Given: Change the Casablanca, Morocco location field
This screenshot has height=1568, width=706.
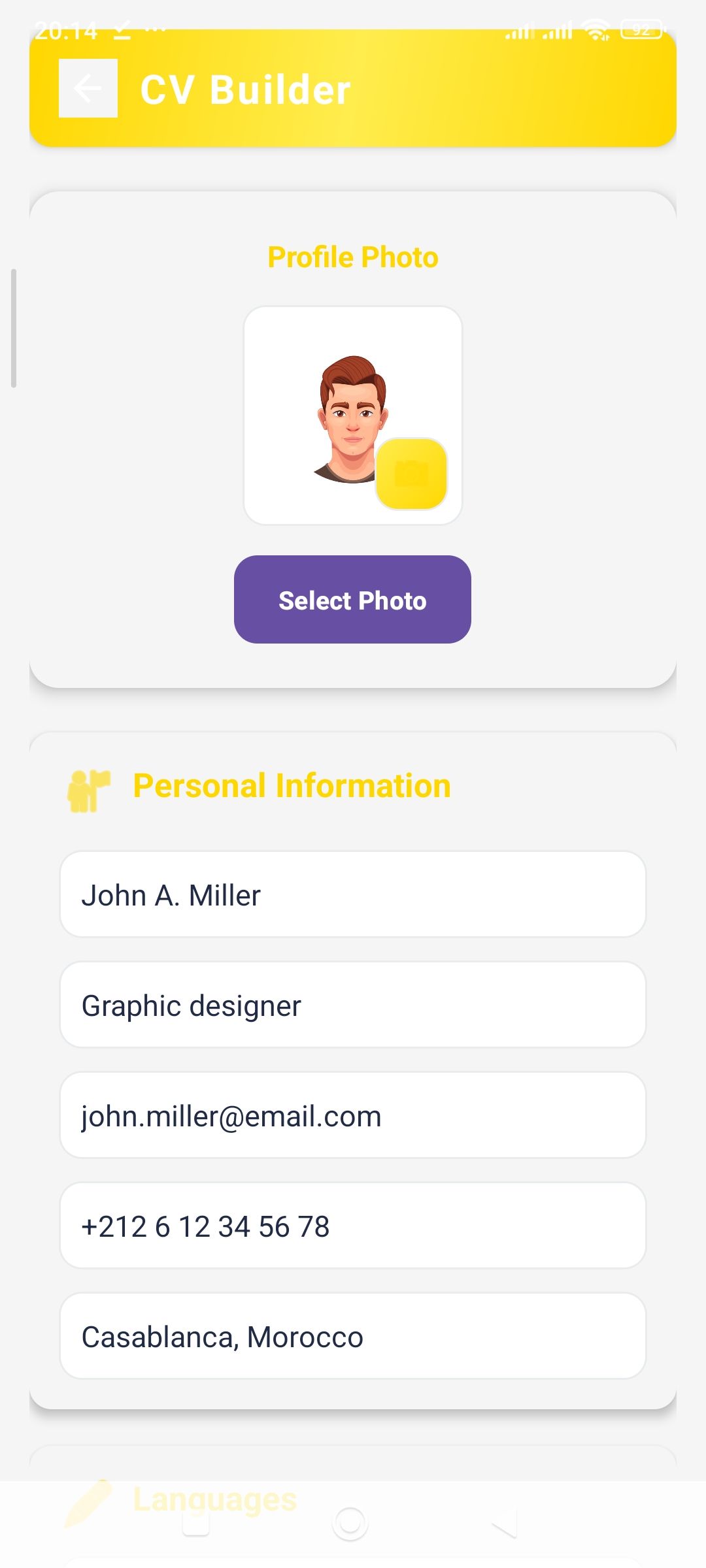Looking at the screenshot, I should pyautogui.click(x=353, y=1336).
